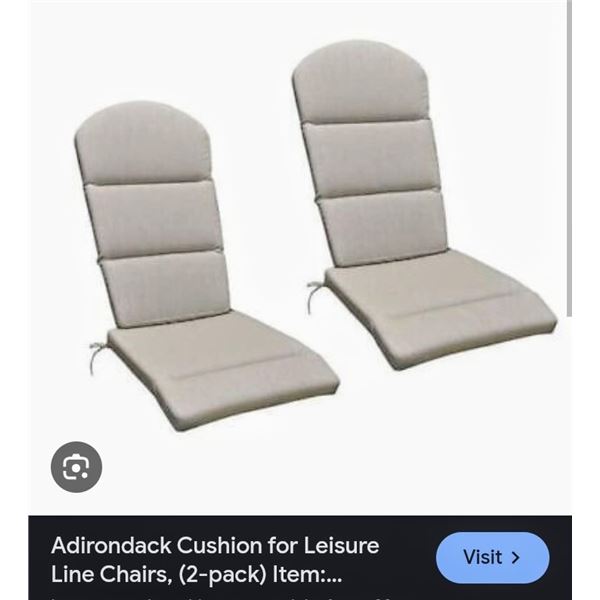Tap the Visit button
600x600 pixels.
tap(492, 558)
